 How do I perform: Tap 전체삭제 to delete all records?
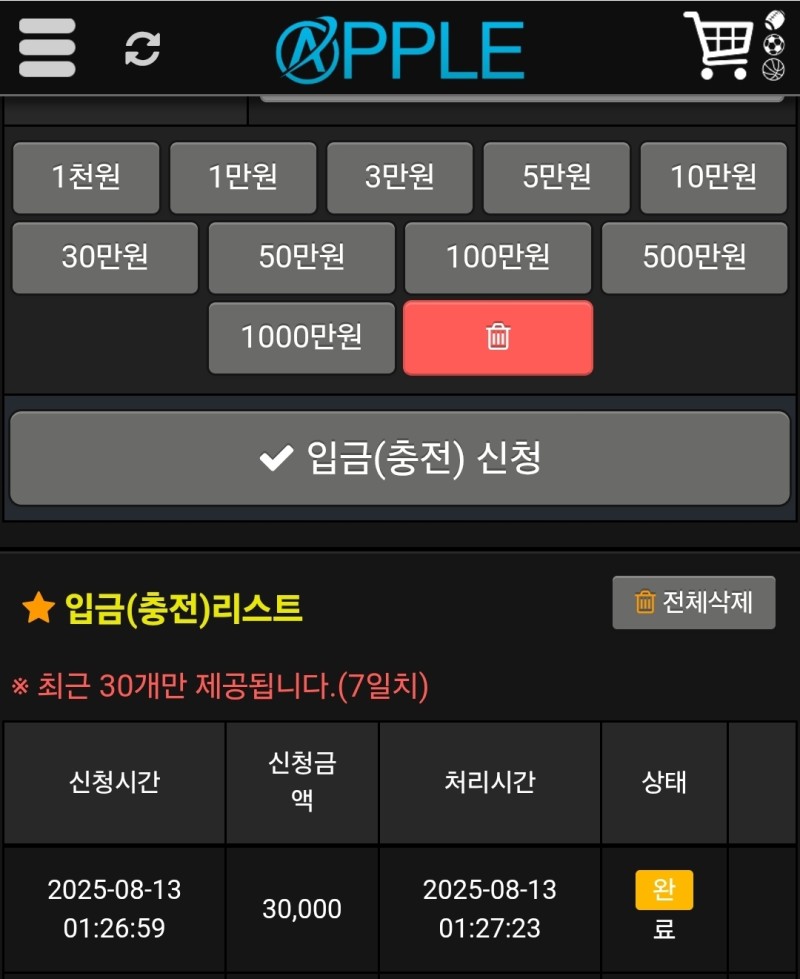[x=694, y=603]
